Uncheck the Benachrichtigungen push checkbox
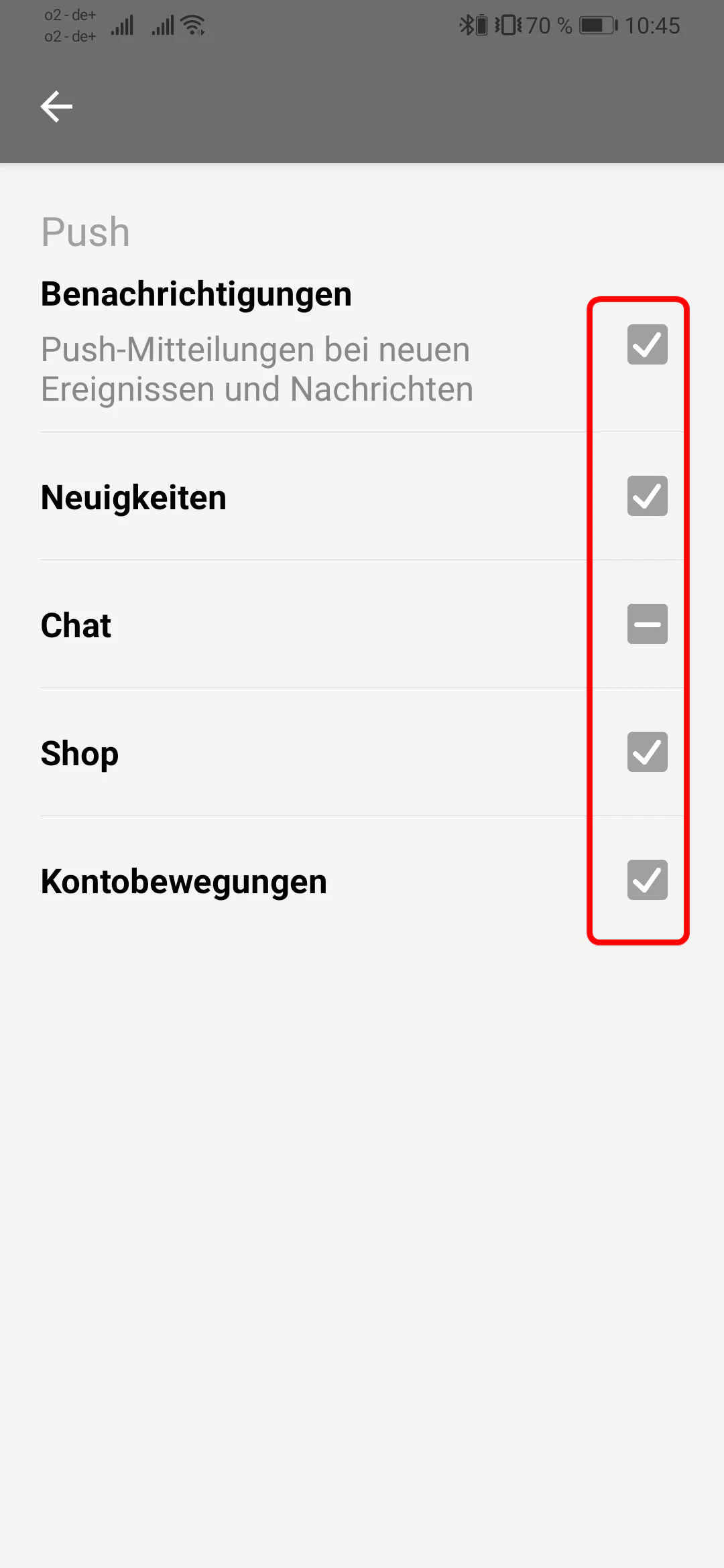The height and width of the screenshot is (1568, 724). click(647, 344)
